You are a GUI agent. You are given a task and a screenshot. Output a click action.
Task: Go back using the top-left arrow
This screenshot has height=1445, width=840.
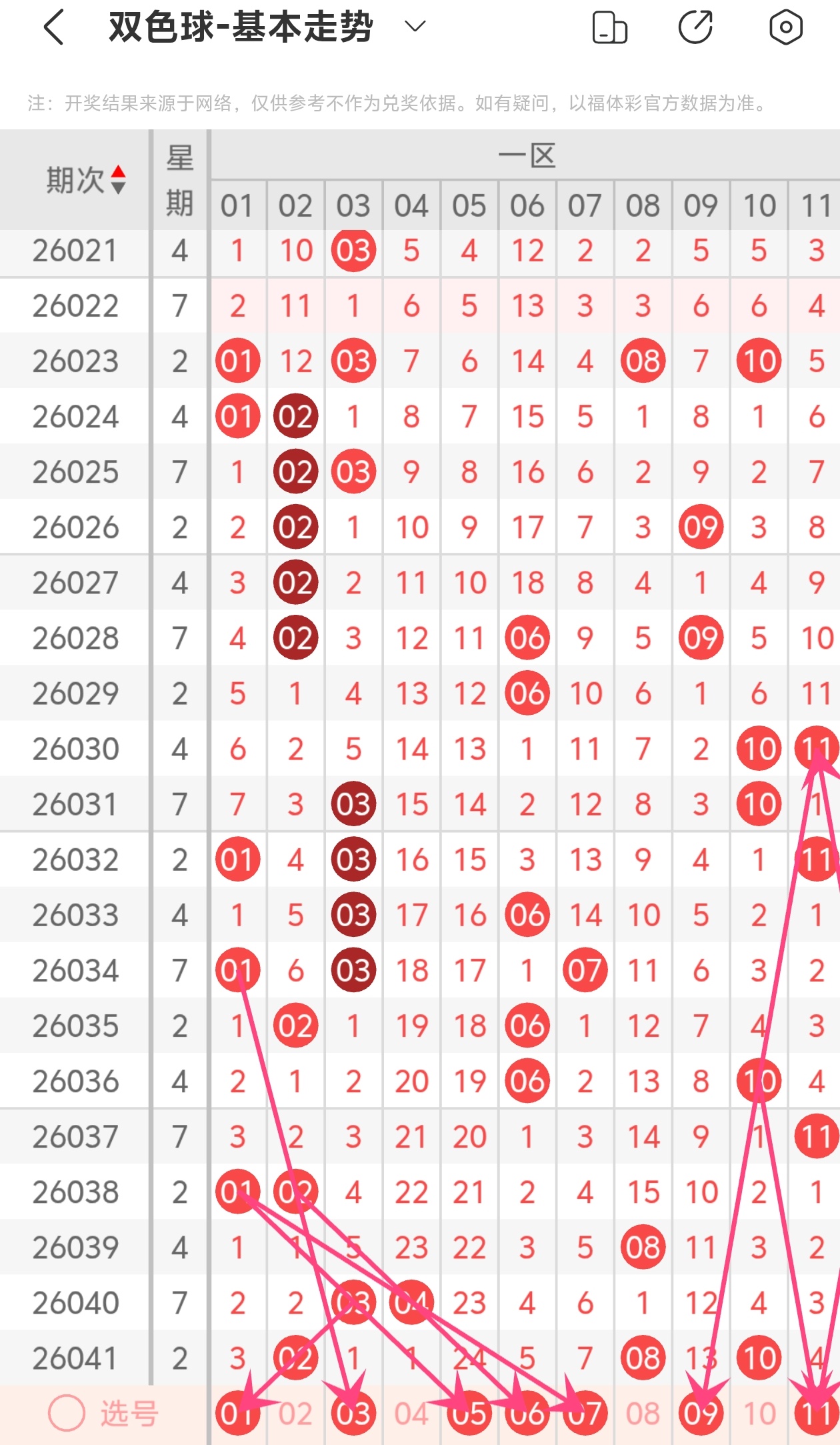pyautogui.click(x=53, y=27)
